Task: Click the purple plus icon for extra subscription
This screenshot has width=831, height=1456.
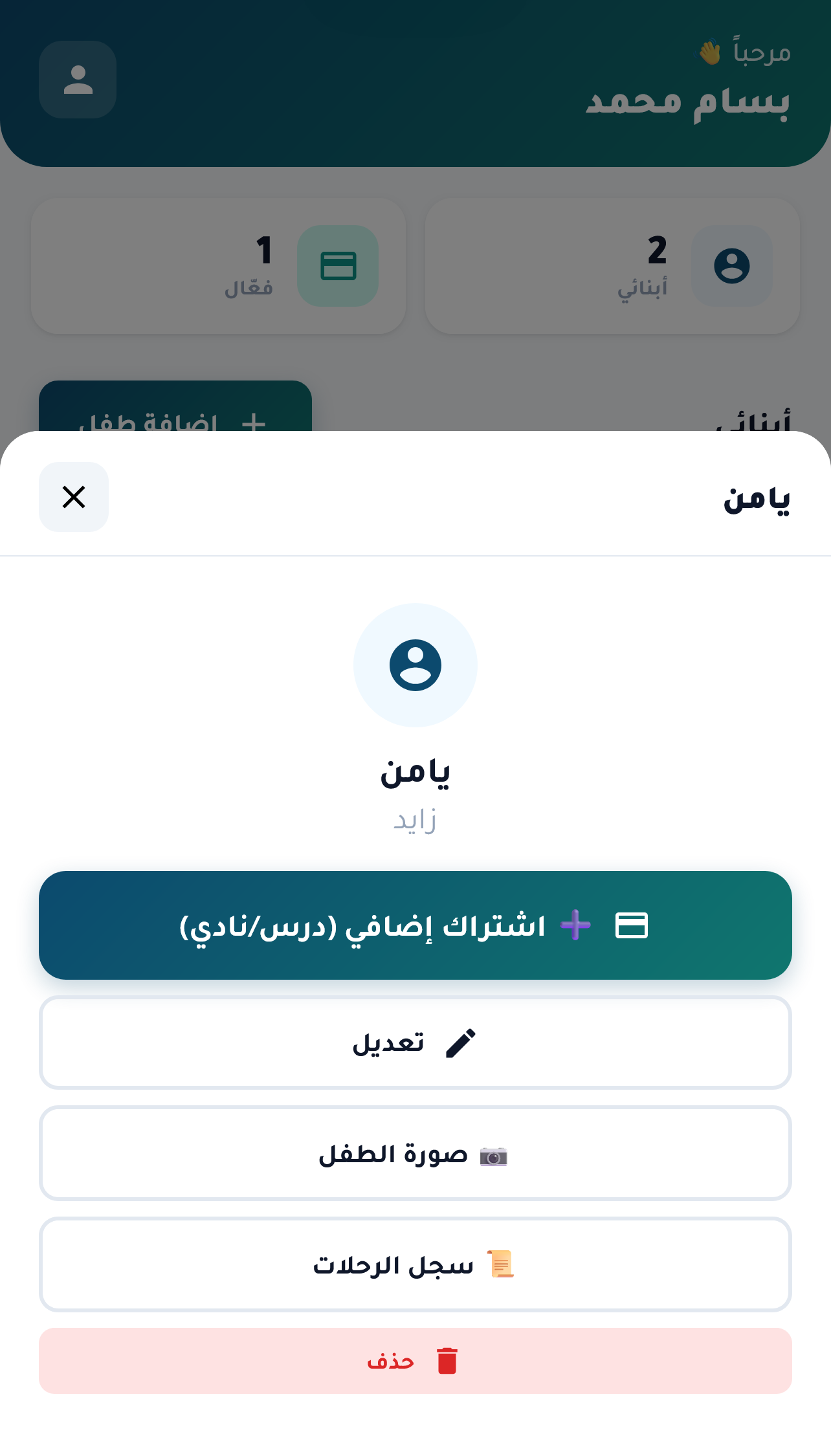Action: [x=576, y=925]
